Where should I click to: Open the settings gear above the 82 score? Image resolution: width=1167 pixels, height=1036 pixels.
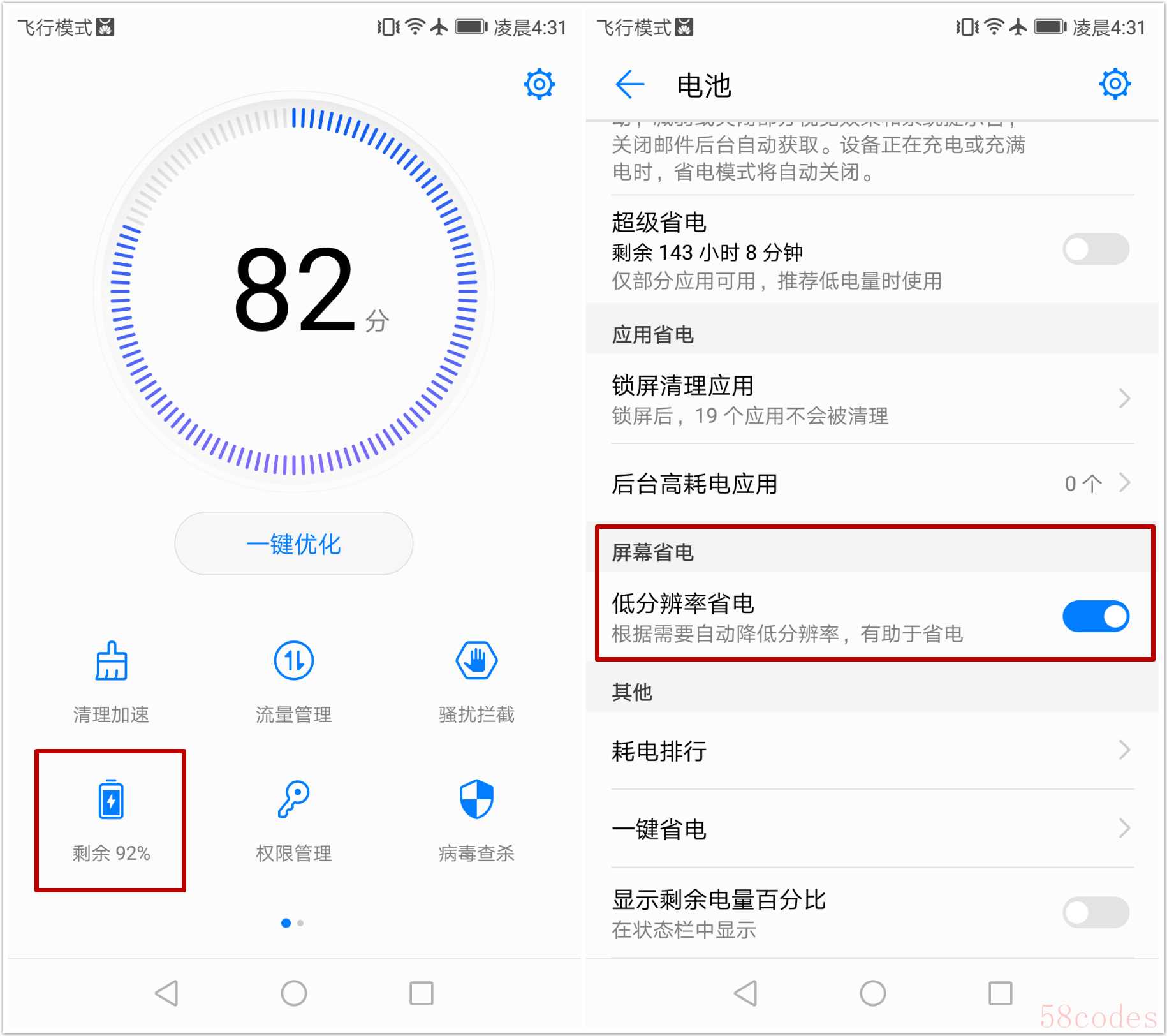539,84
